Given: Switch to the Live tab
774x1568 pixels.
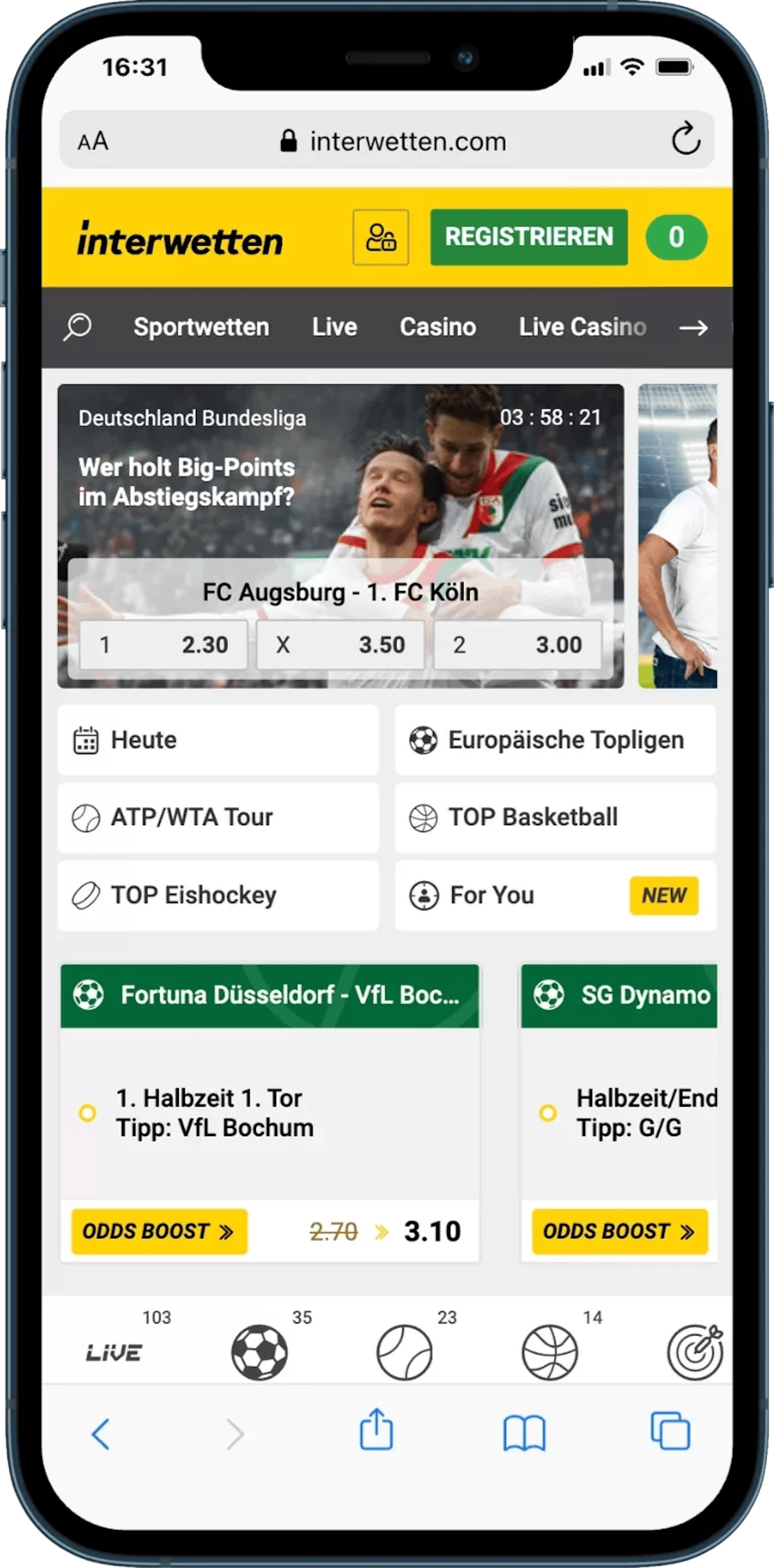Looking at the screenshot, I should point(334,327).
